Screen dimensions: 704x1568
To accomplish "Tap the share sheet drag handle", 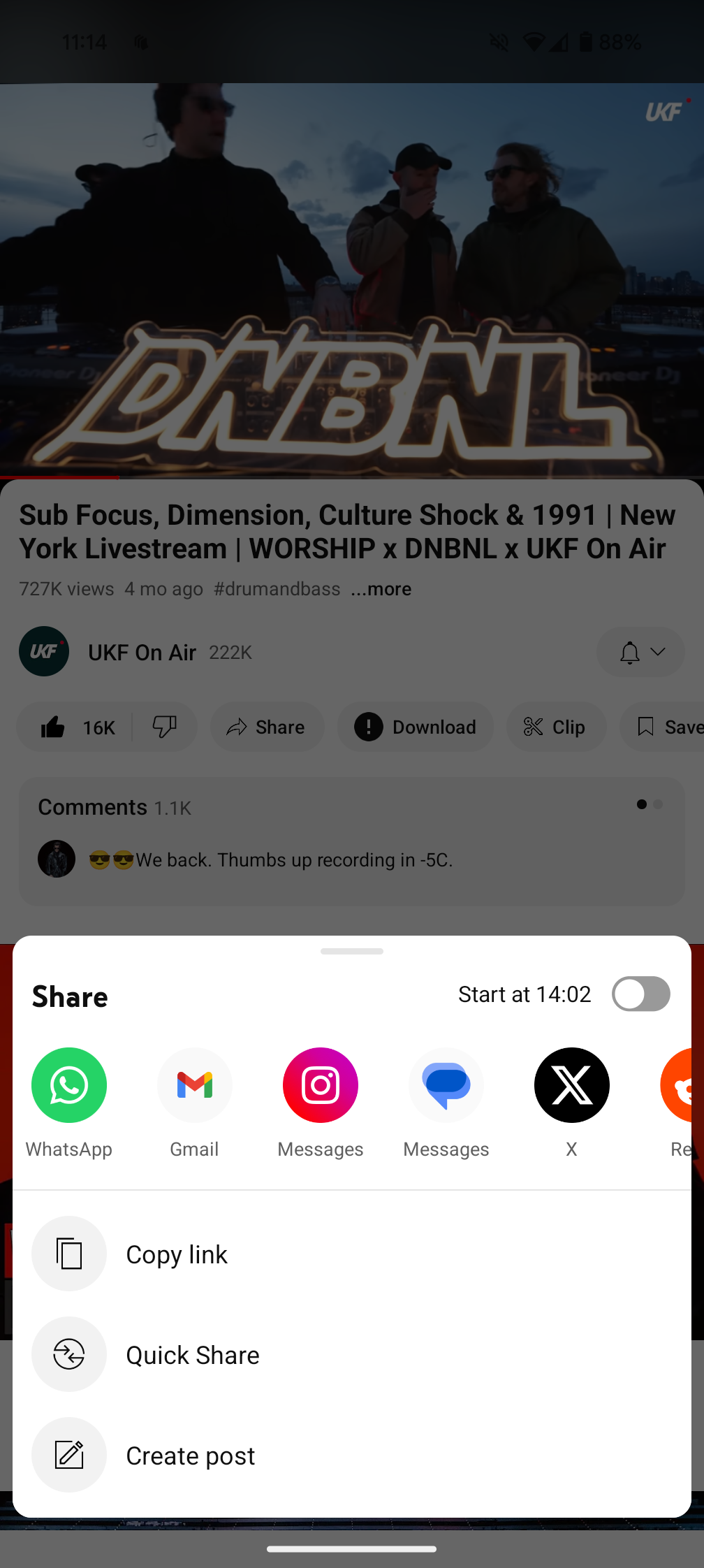I will pyautogui.click(x=352, y=951).
